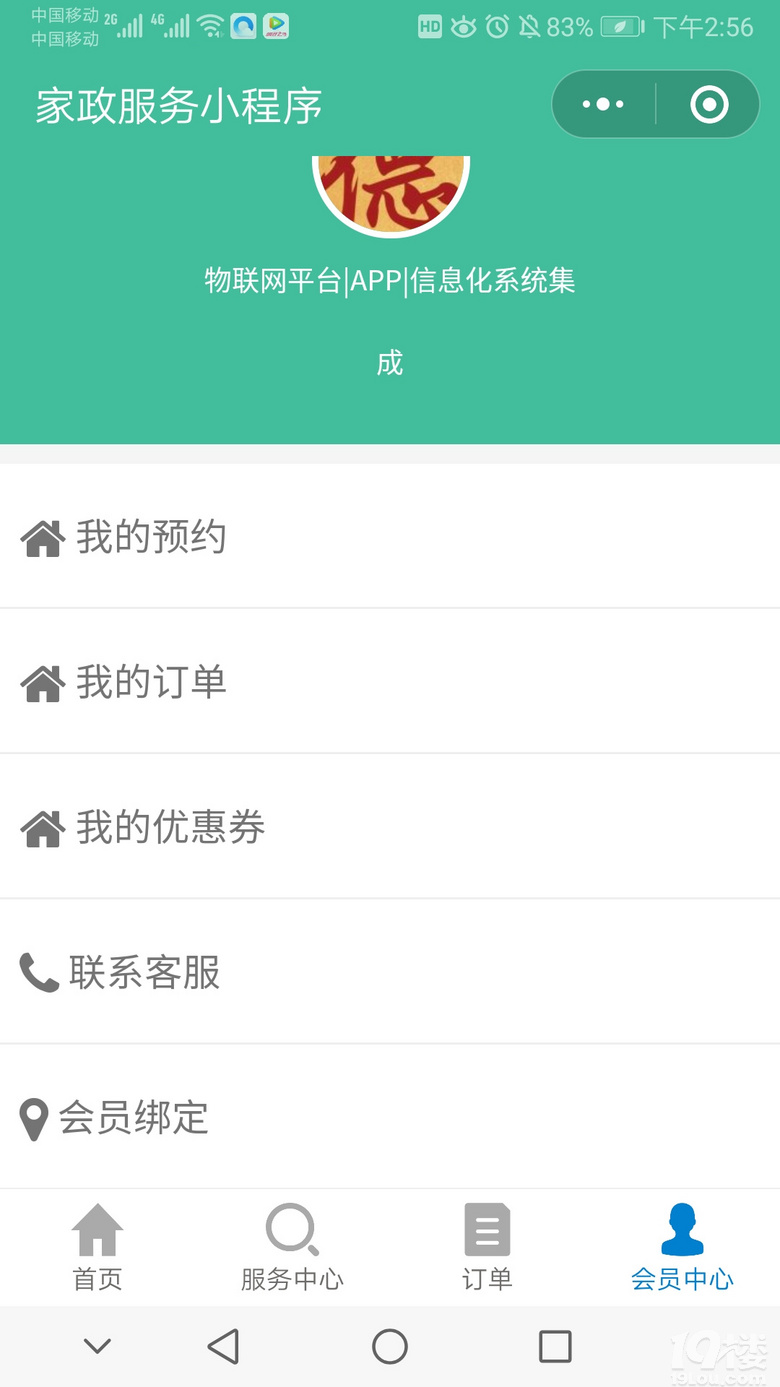Open the 会员中心 person icon
780x1387 pixels.
[682, 1228]
